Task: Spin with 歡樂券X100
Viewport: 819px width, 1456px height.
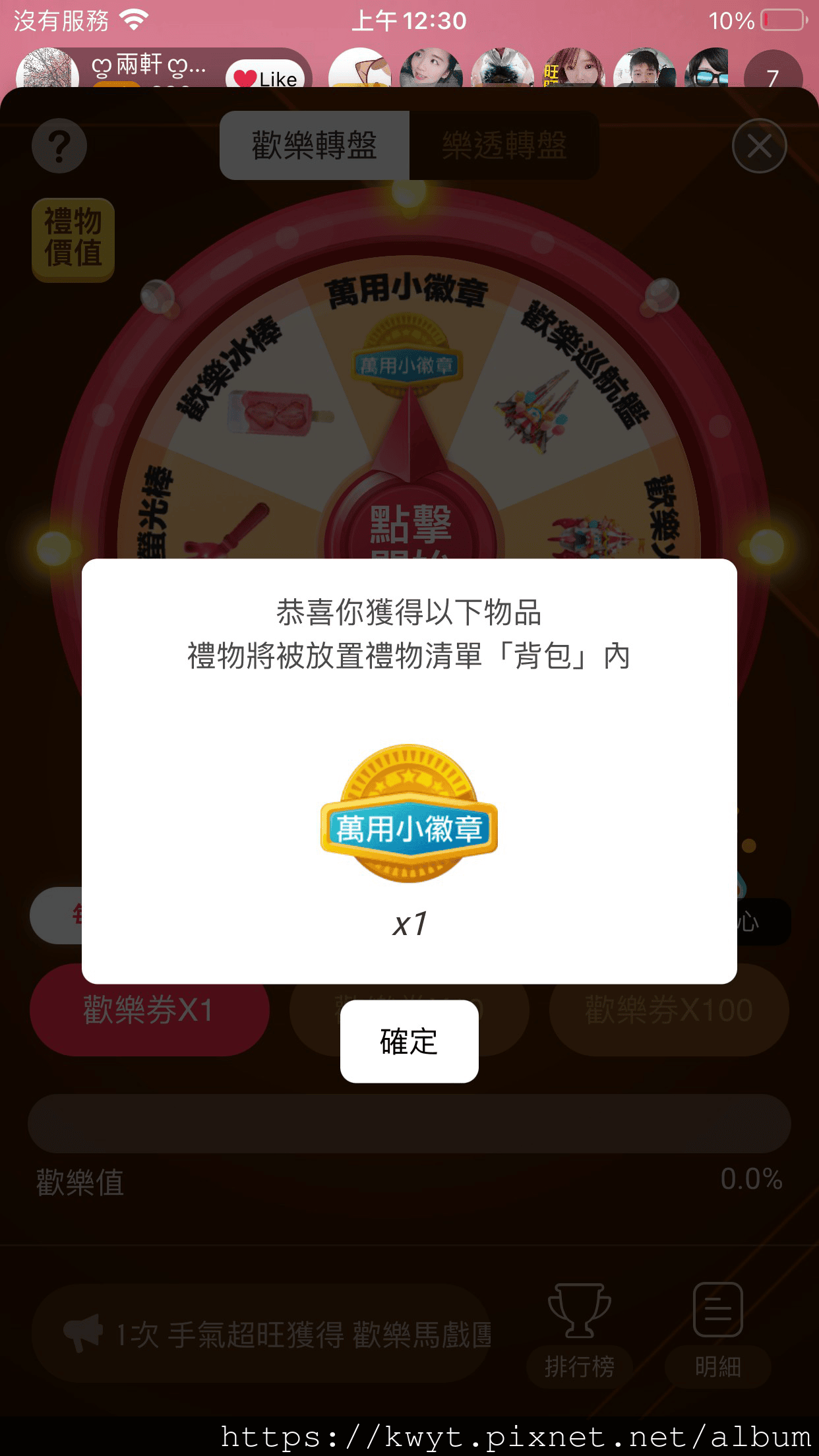Action: tap(669, 1011)
